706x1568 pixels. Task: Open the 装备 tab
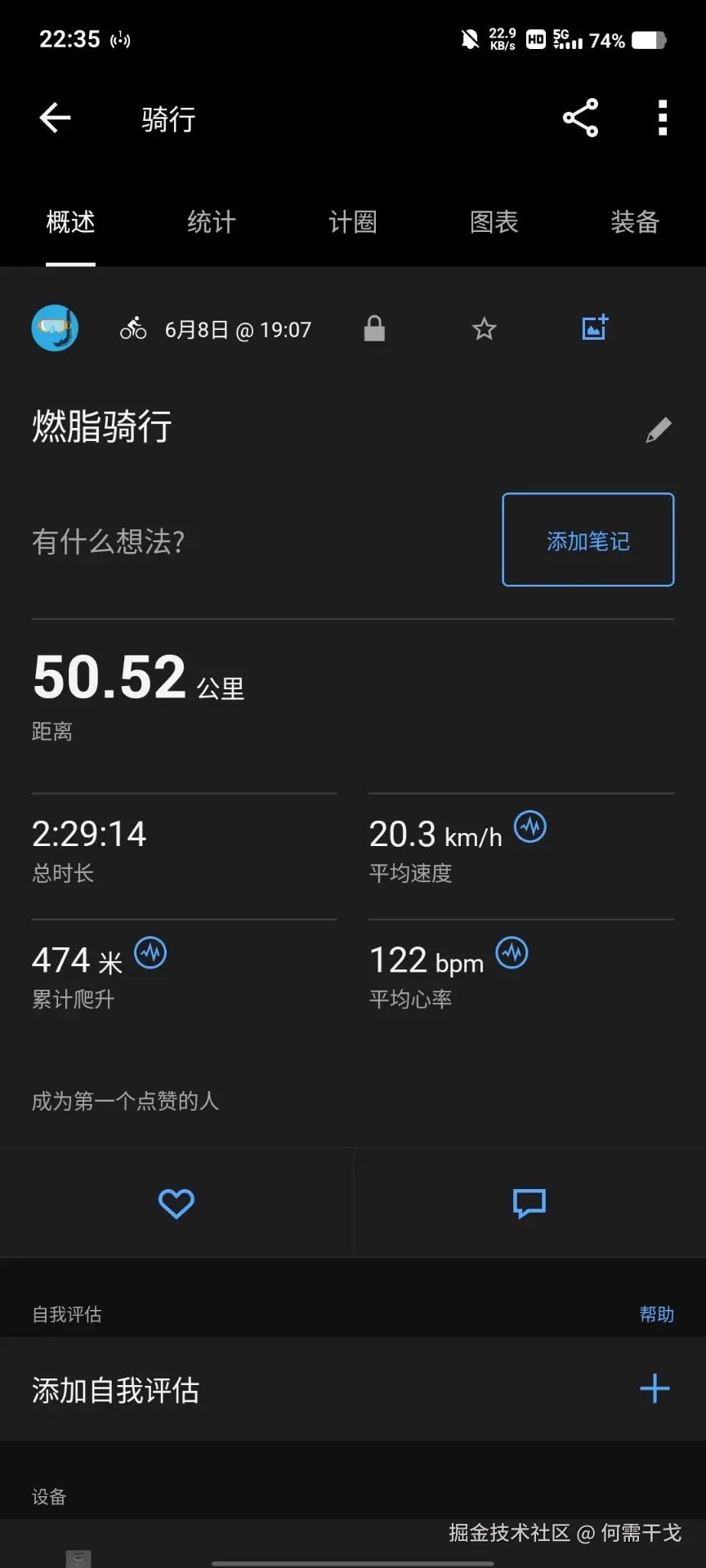point(635,222)
